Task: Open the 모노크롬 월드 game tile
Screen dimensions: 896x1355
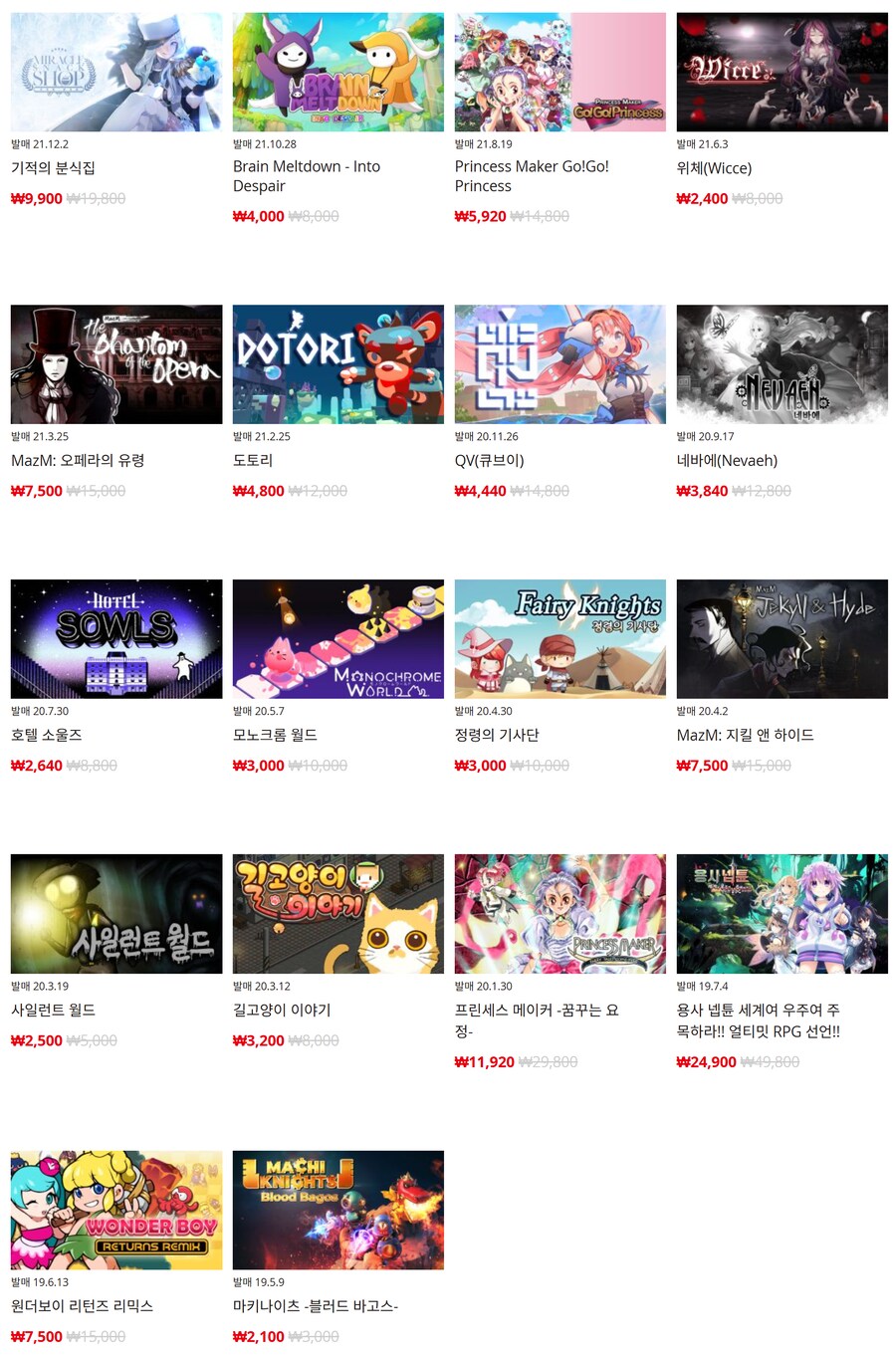Action: coord(338,639)
